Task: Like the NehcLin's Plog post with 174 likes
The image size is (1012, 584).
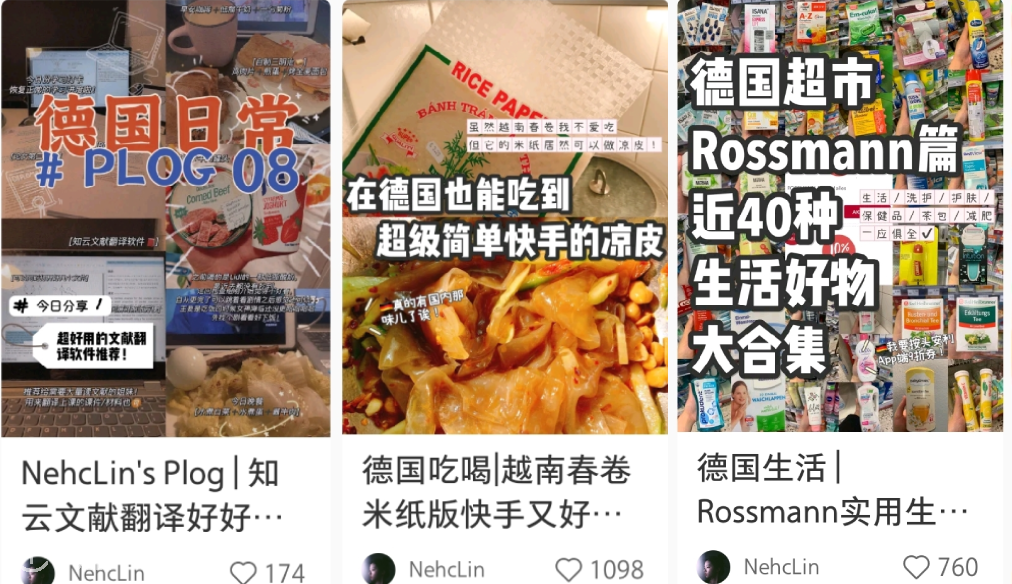Action: (x=243, y=573)
